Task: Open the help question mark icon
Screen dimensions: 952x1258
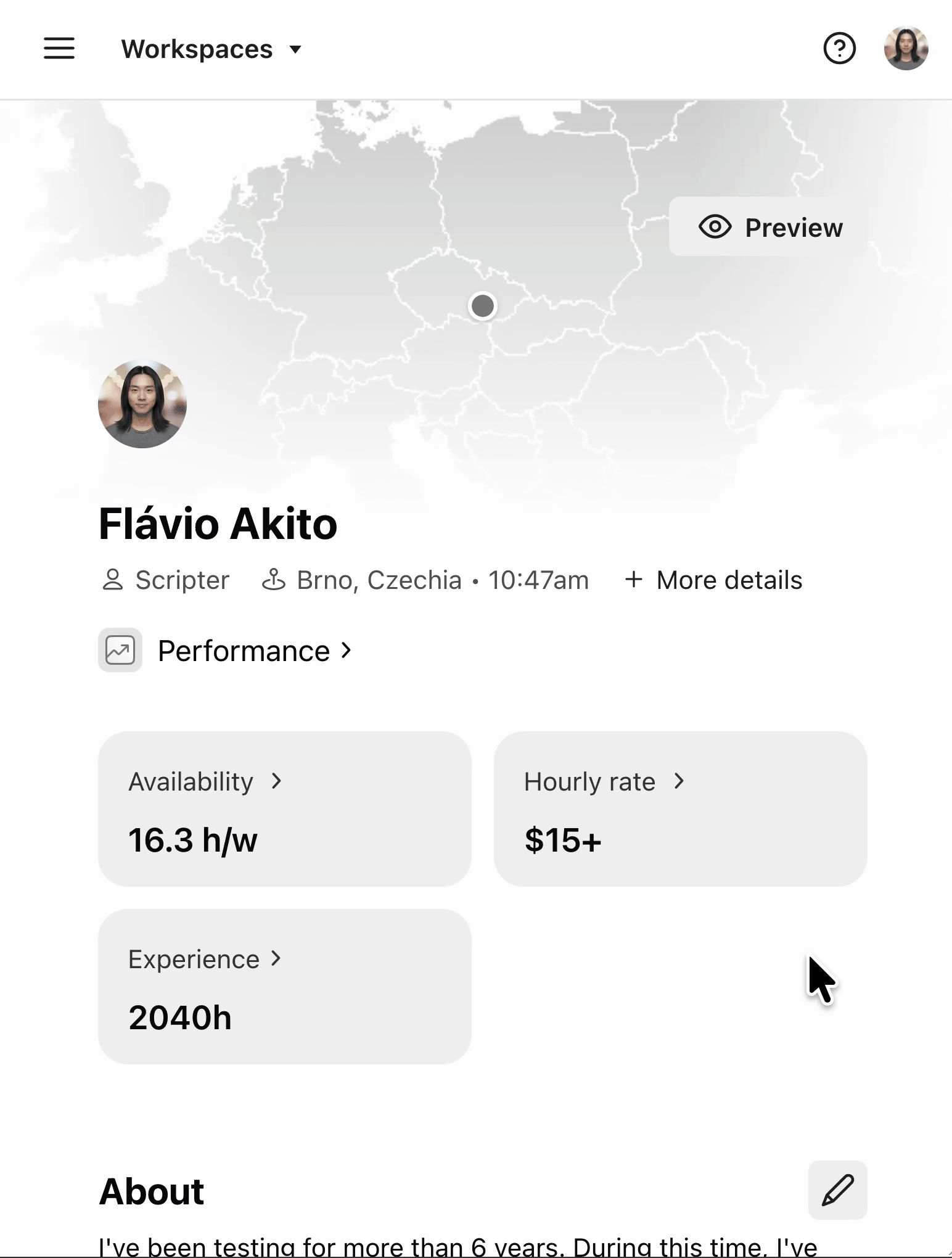Action: 839,48
